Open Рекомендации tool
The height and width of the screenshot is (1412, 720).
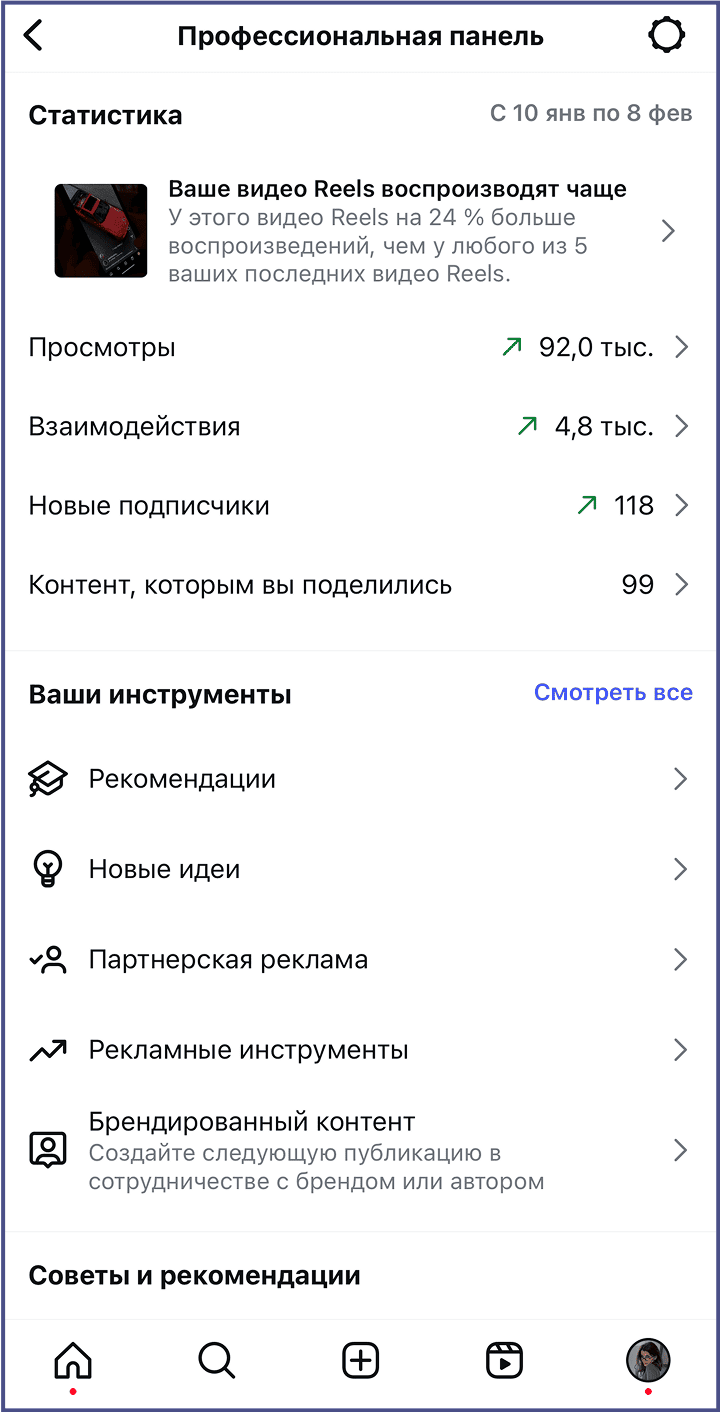[x=360, y=779]
